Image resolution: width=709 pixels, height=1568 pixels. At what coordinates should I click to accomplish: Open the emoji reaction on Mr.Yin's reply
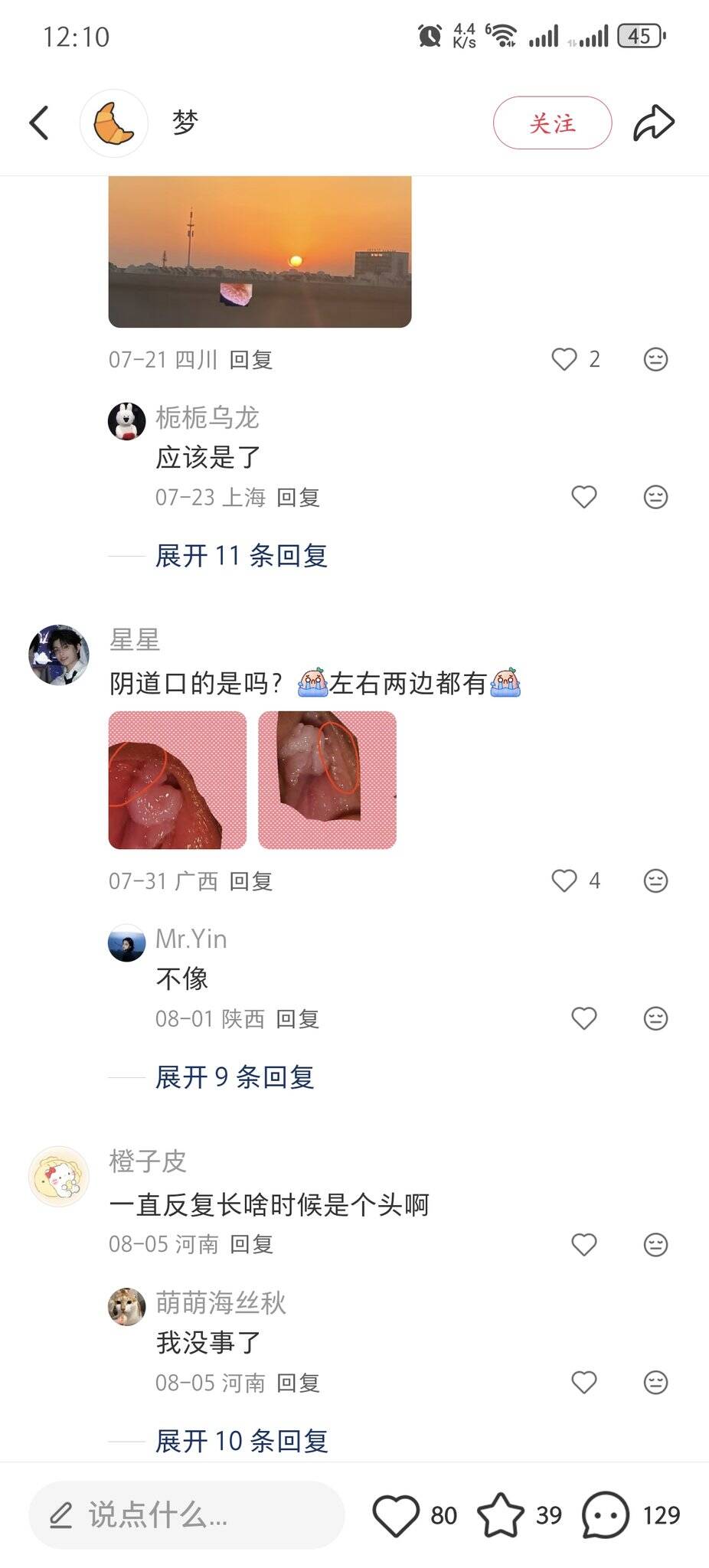[655, 1019]
